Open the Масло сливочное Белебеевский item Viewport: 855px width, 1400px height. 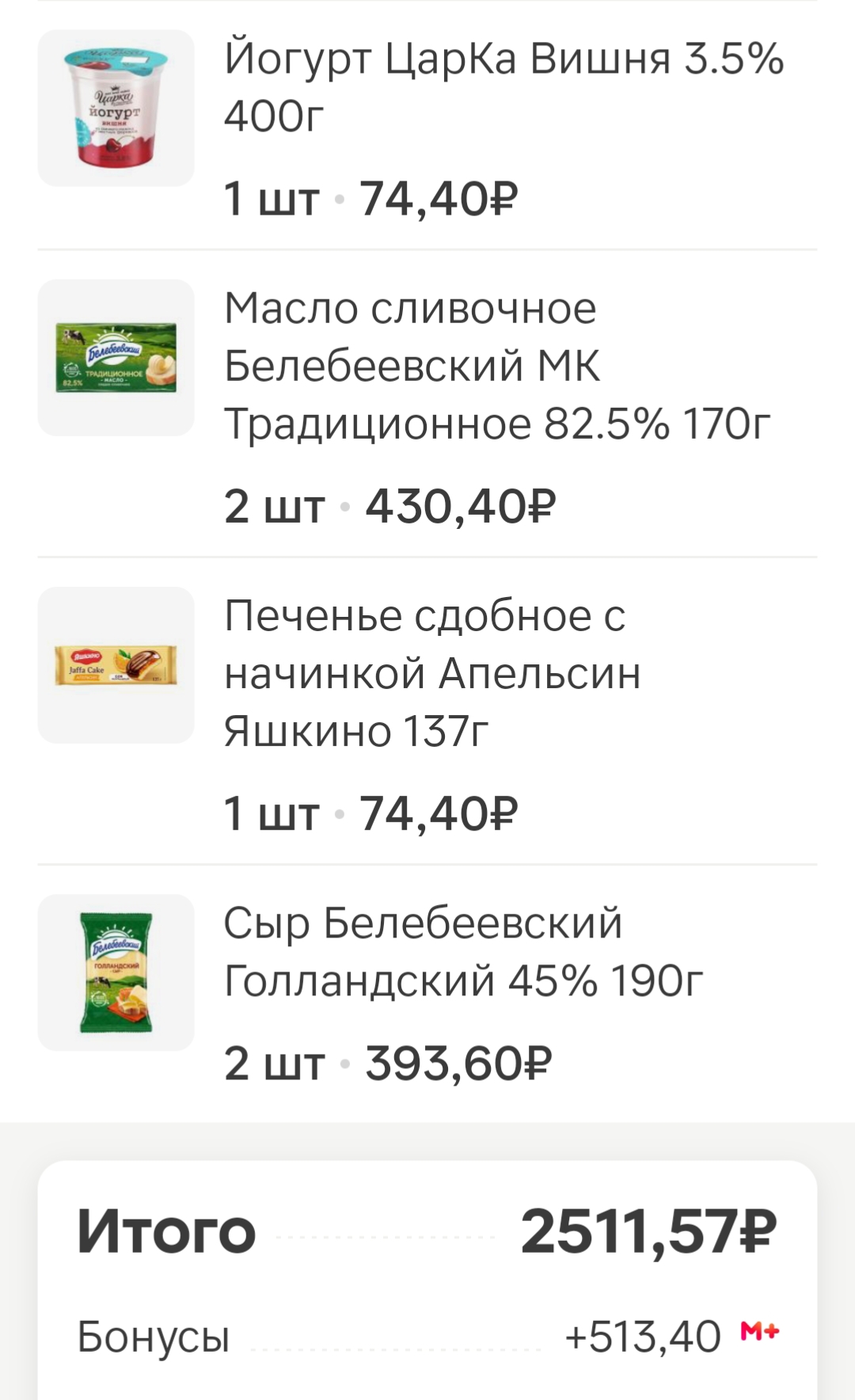click(427, 403)
